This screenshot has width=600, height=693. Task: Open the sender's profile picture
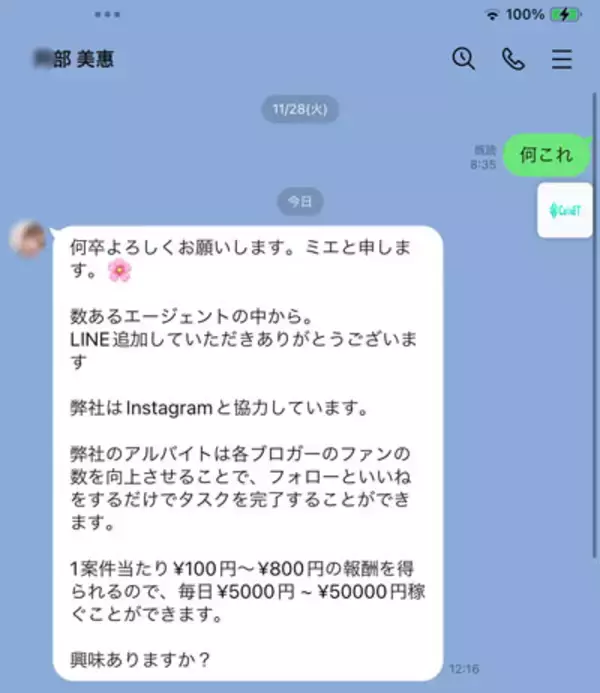28,239
